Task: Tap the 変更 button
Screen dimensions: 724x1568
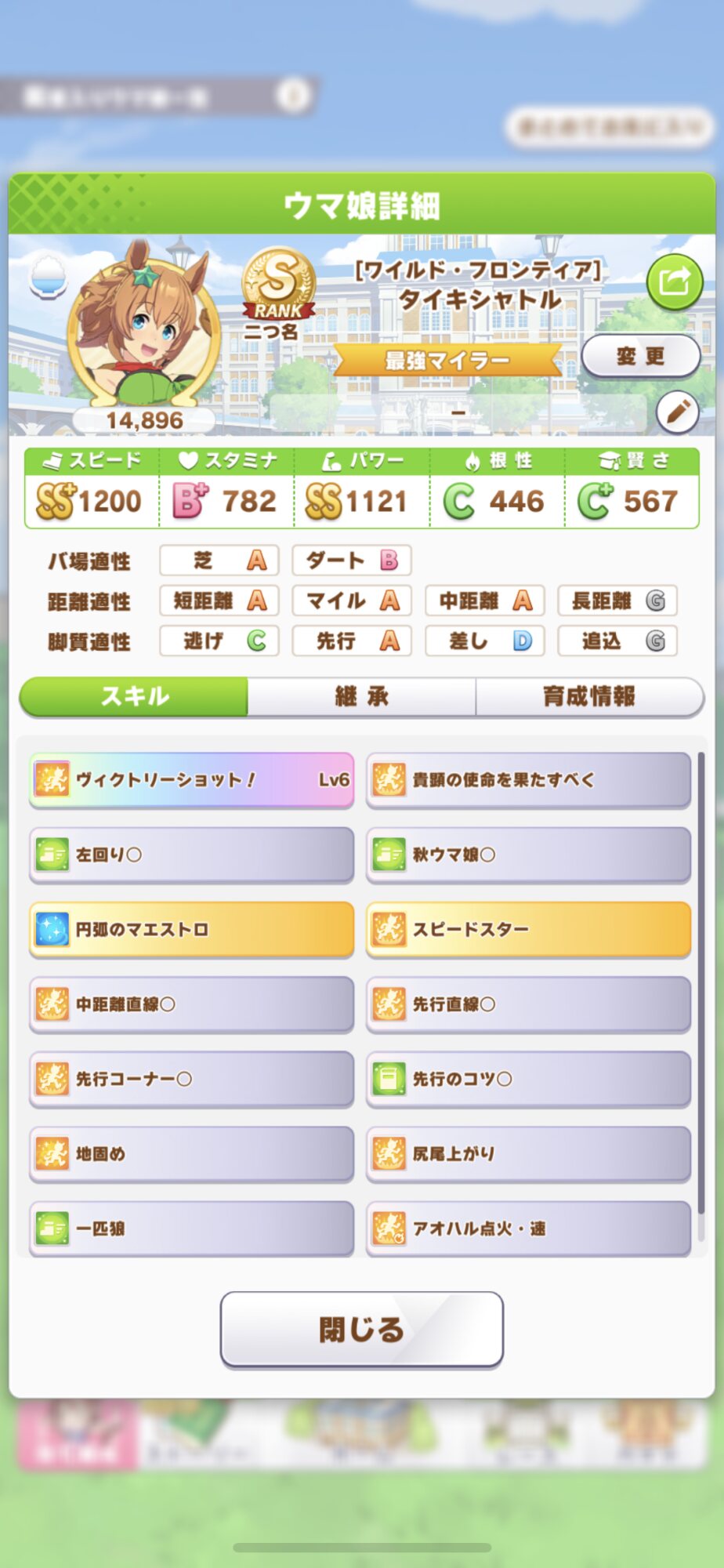Action: (640, 357)
